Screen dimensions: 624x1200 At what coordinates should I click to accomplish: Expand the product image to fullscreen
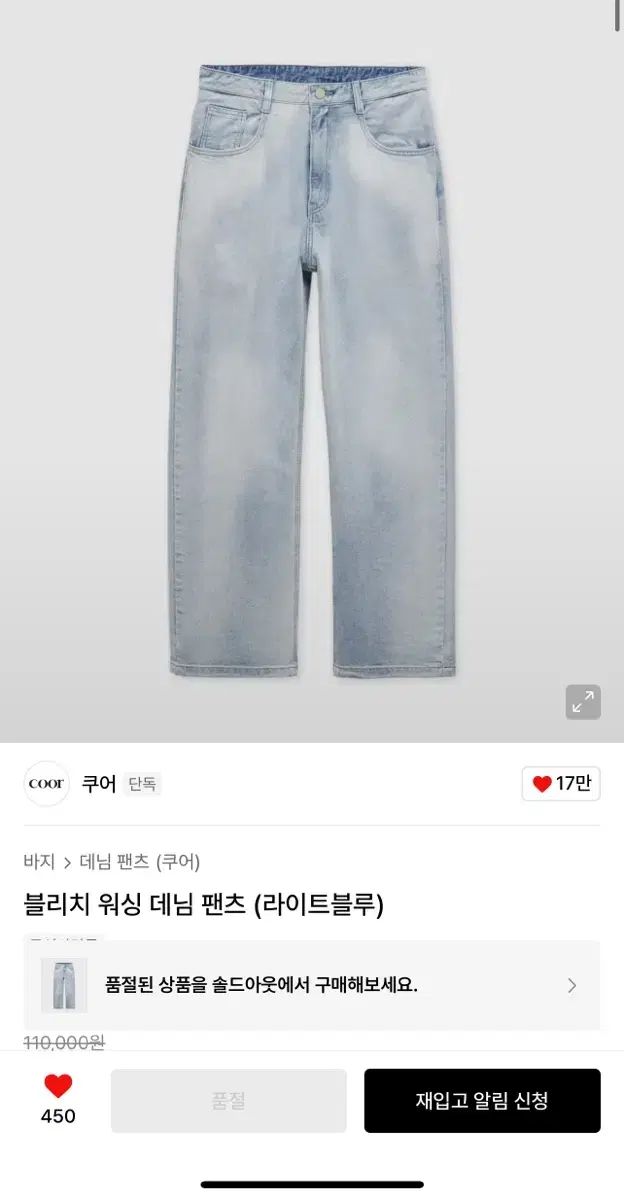[583, 702]
